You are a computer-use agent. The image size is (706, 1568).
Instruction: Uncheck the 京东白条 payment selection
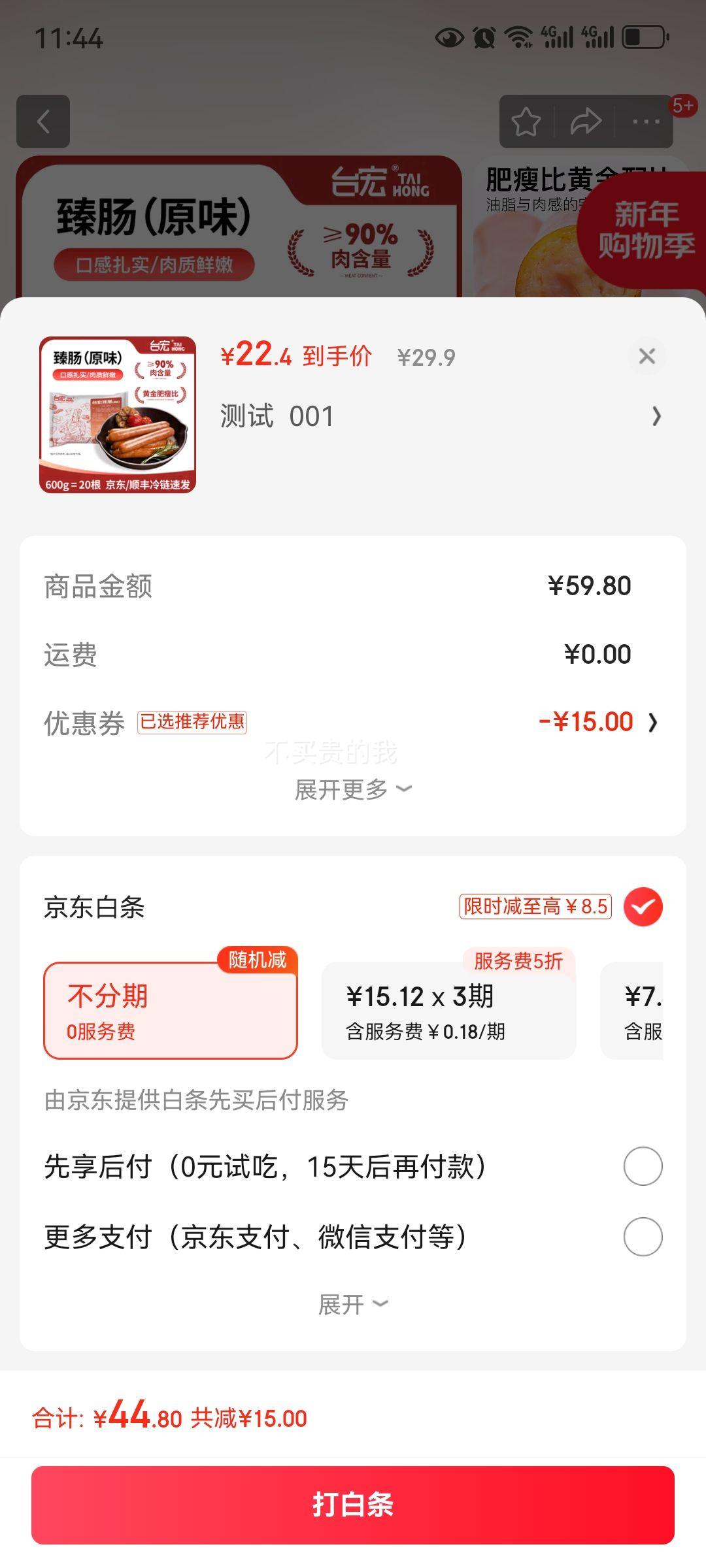(644, 907)
